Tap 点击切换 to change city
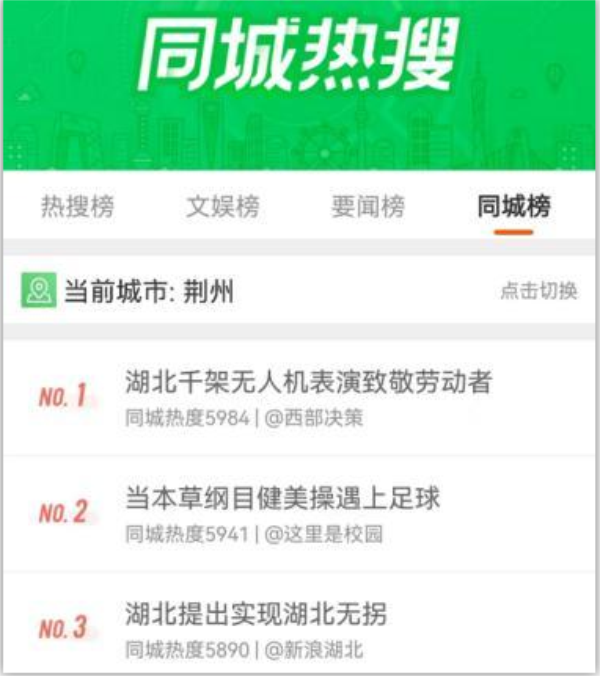The height and width of the screenshot is (676, 600). [538, 291]
